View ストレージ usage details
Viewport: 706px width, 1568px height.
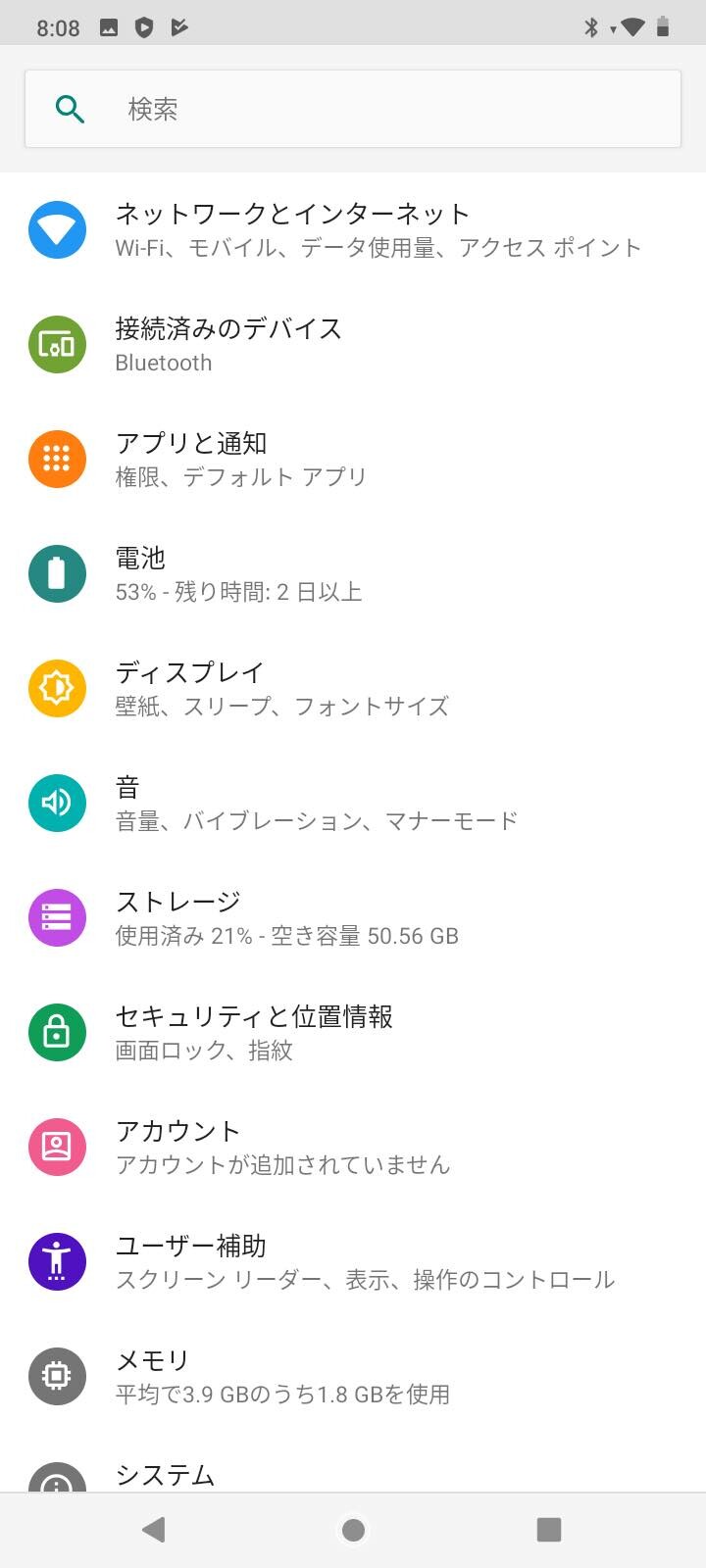click(353, 918)
